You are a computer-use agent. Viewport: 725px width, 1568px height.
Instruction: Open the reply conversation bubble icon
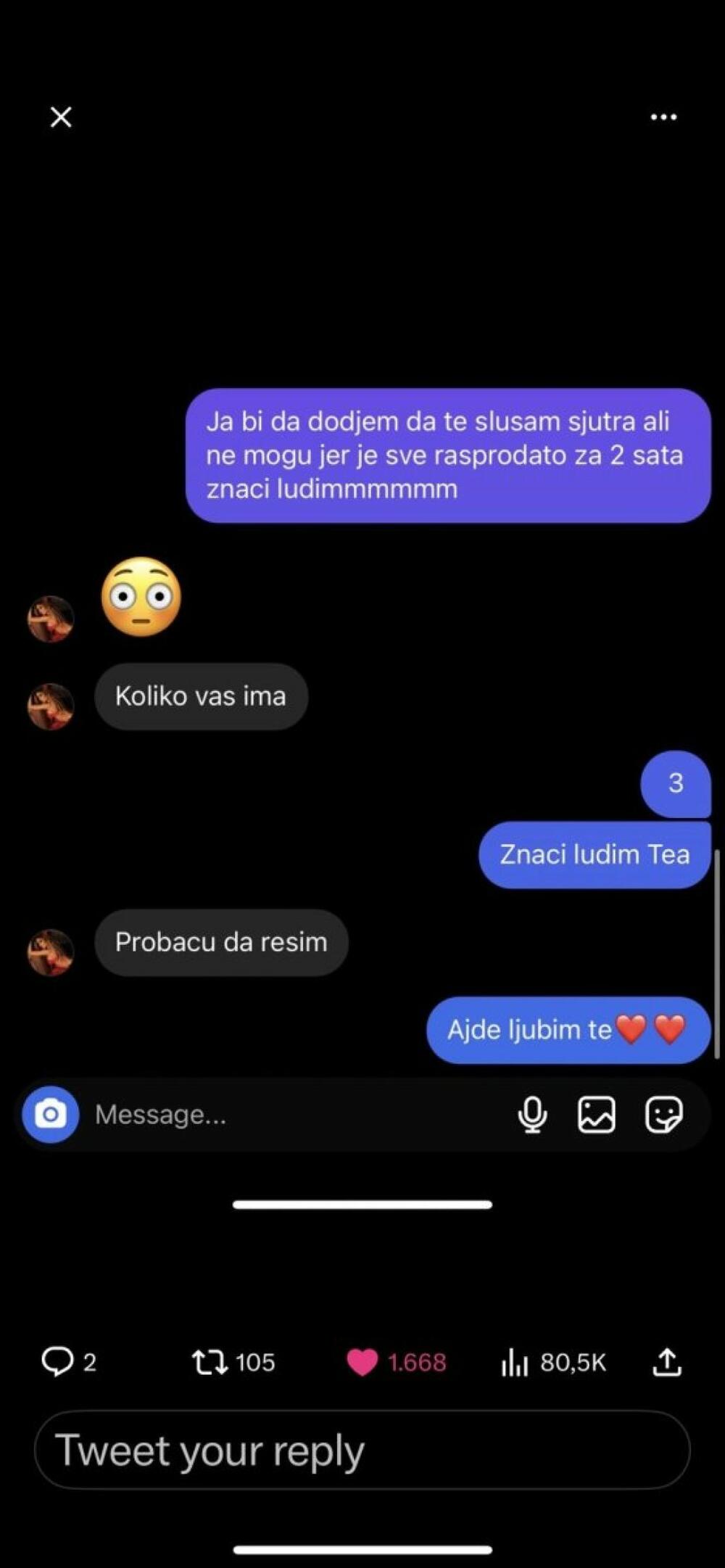[60, 1361]
